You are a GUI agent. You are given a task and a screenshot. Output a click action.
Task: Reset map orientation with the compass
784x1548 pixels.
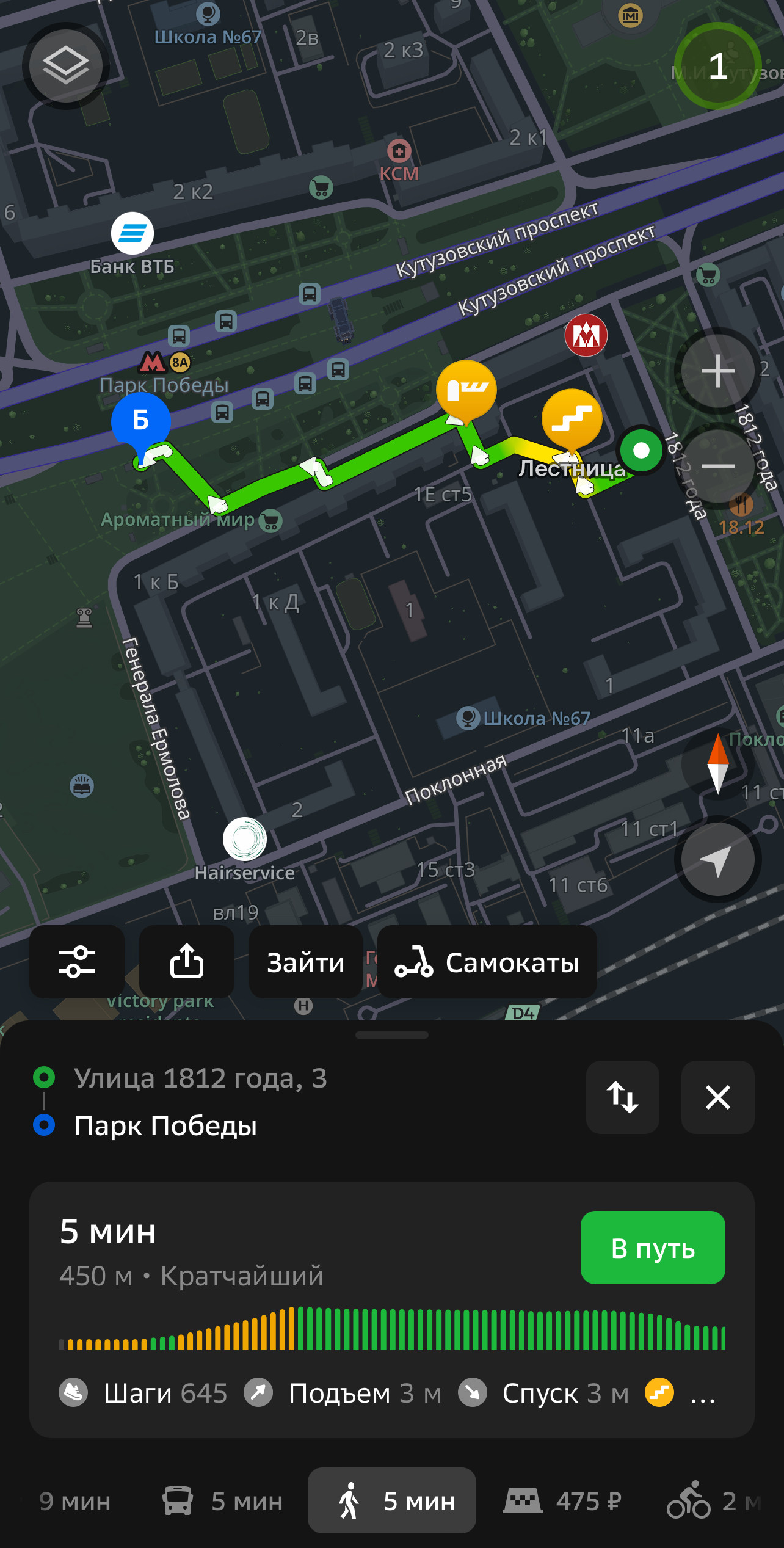717,765
